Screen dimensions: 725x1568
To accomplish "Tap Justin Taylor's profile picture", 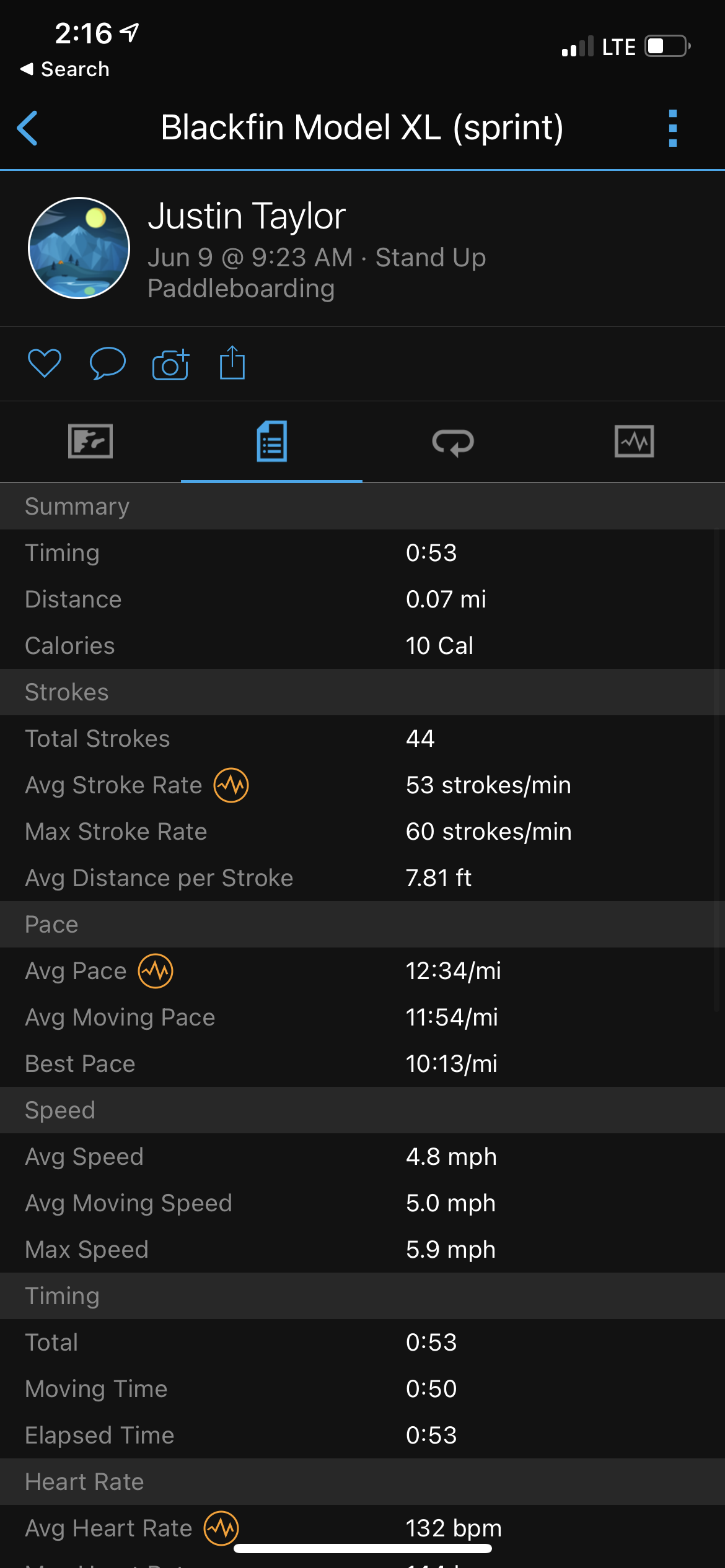I will coord(79,248).
